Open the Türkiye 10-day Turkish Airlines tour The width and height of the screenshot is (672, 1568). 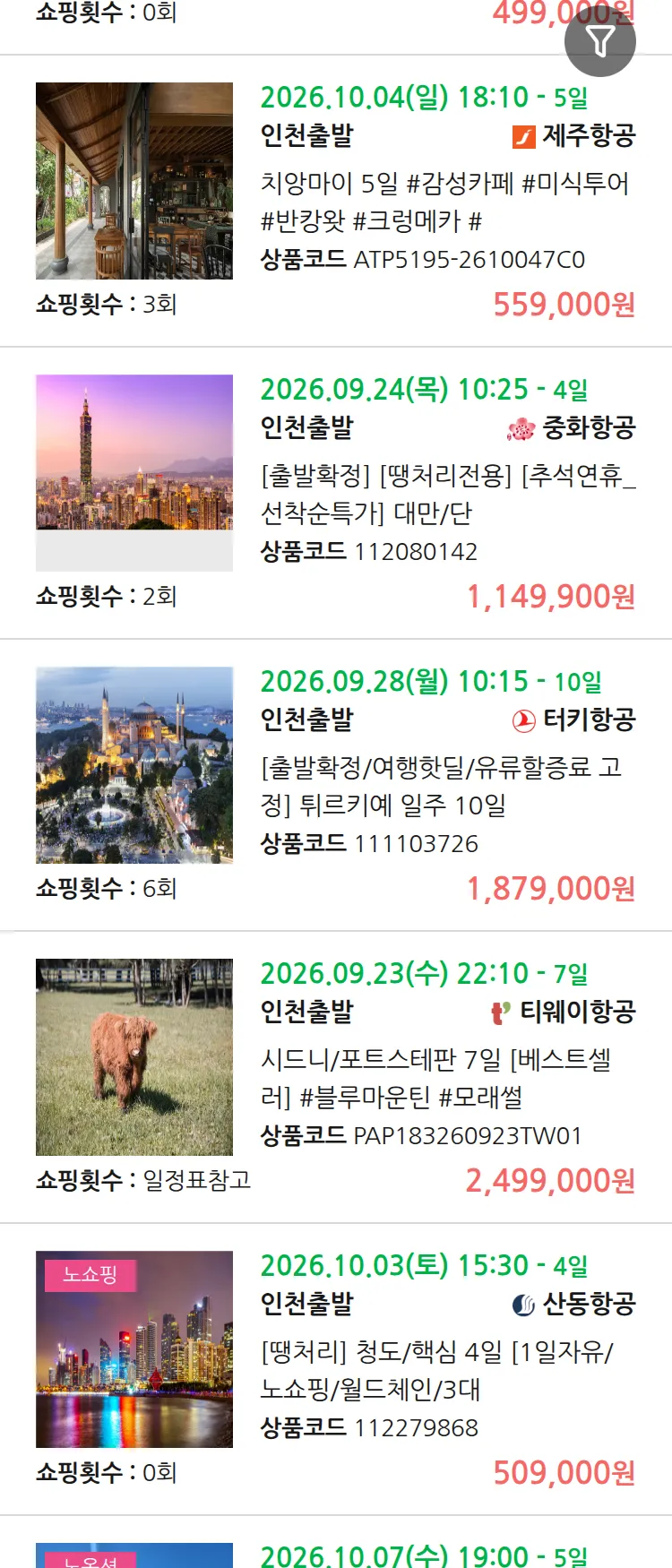(336, 786)
